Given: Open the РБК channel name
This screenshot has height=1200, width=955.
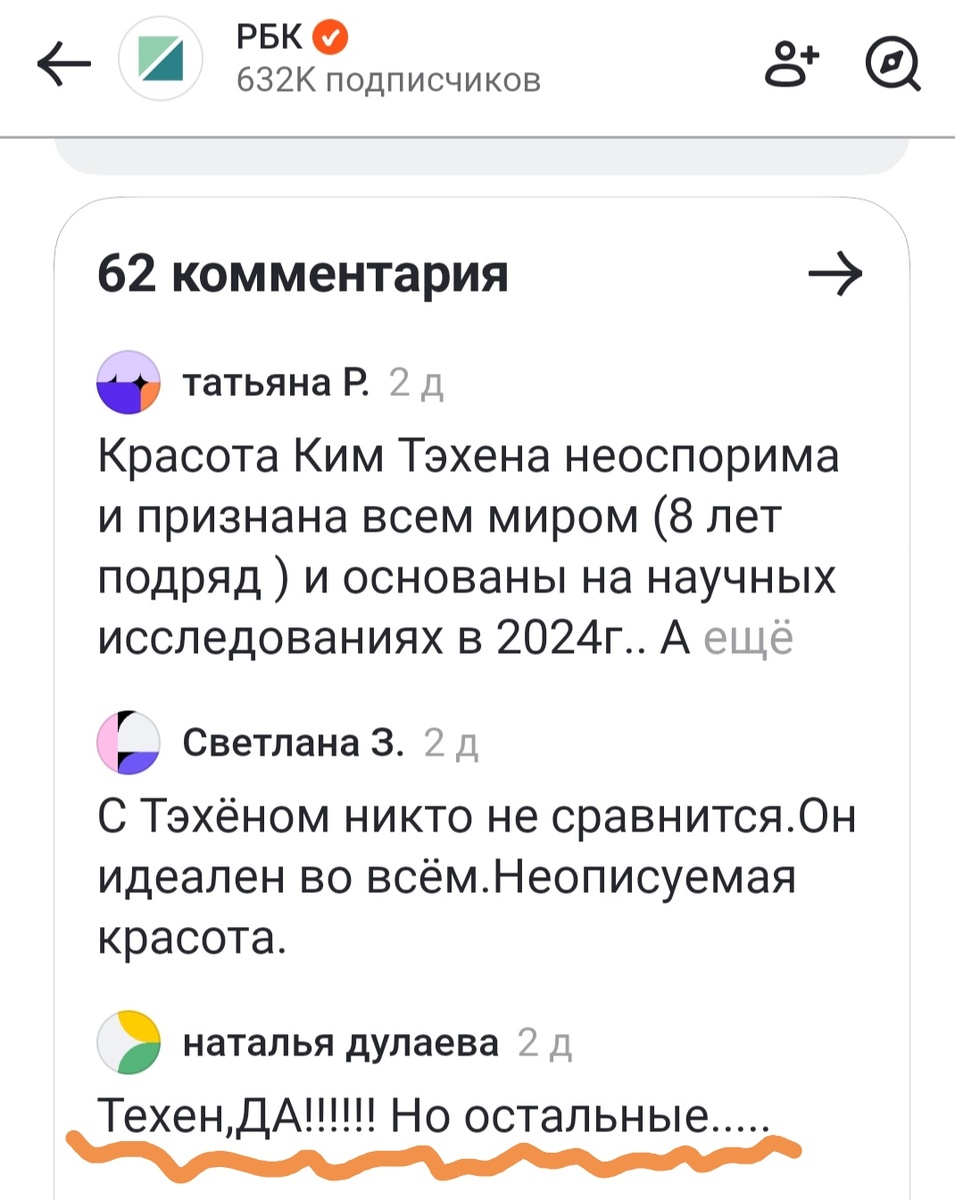Looking at the screenshot, I should point(267,35).
